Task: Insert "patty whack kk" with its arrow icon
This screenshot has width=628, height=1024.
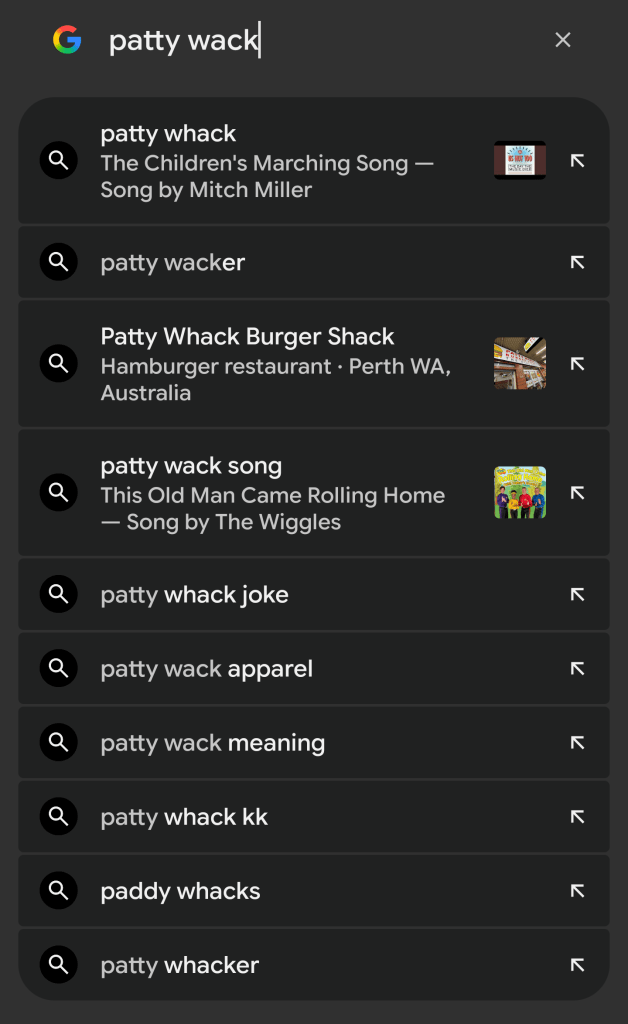Action: click(x=577, y=817)
